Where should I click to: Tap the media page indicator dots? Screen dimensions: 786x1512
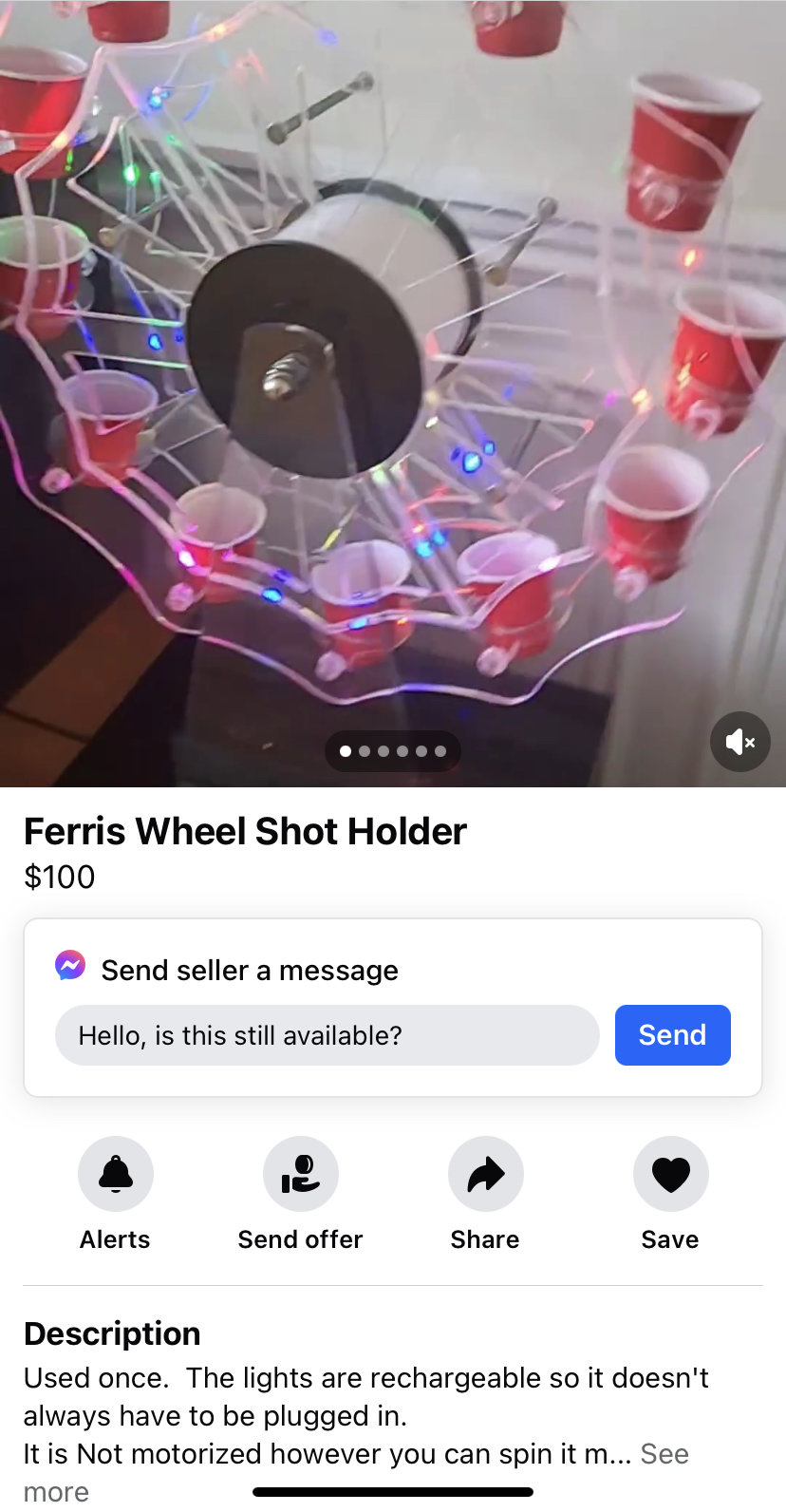click(393, 751)
